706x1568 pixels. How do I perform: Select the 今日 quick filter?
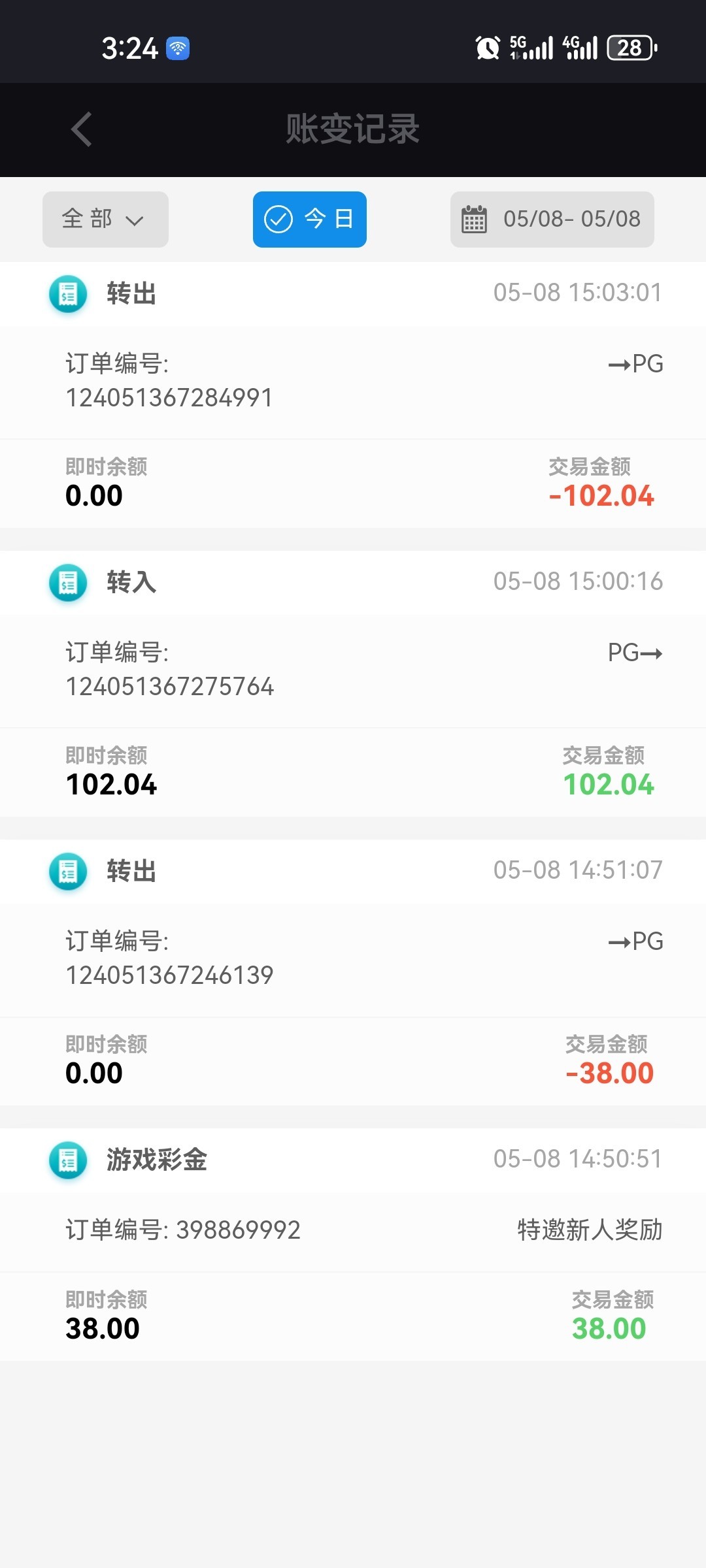[310, 220]
